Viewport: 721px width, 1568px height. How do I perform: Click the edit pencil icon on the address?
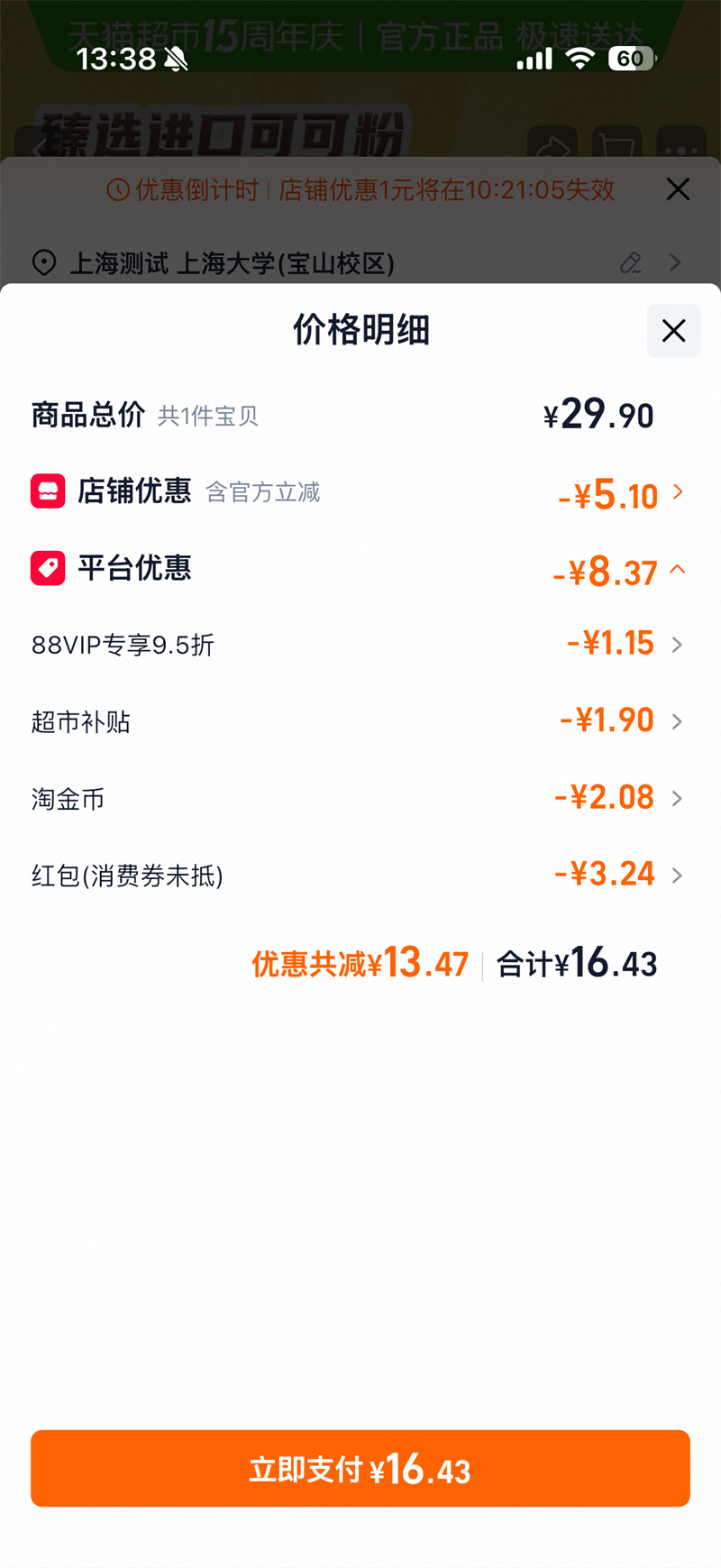pos(632,263)
